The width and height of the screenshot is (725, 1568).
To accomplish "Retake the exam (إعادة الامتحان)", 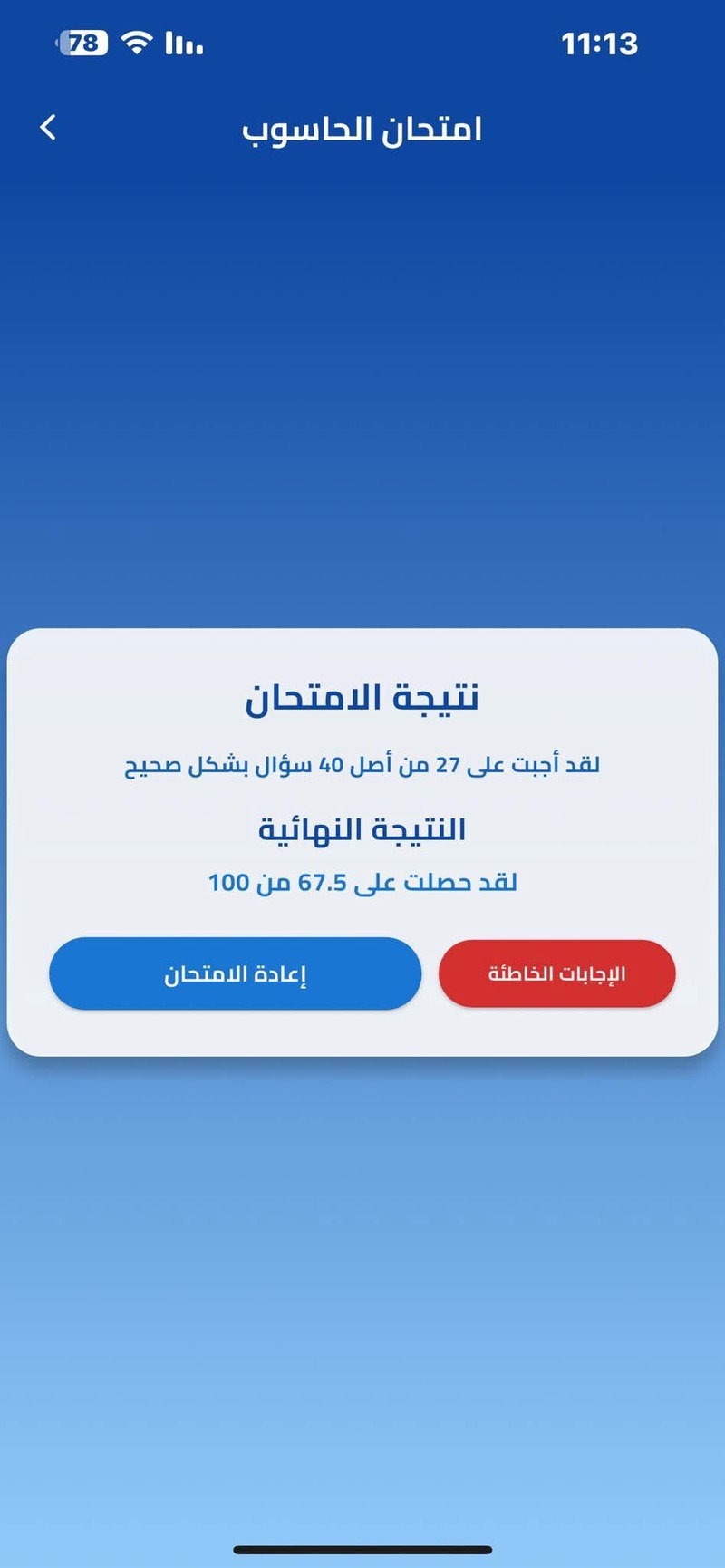I will pos(235,974).
